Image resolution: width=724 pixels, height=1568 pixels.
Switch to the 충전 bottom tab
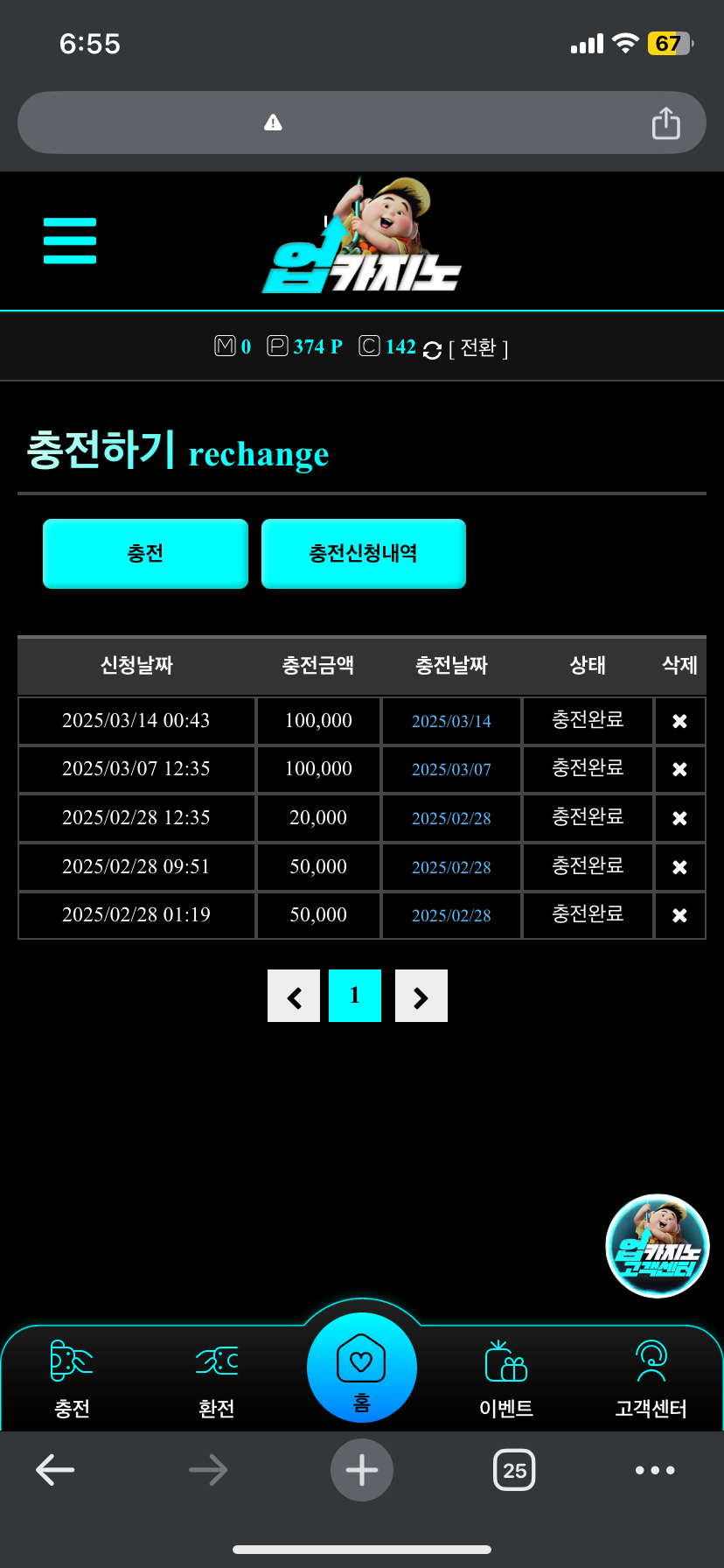(72, 1379)
